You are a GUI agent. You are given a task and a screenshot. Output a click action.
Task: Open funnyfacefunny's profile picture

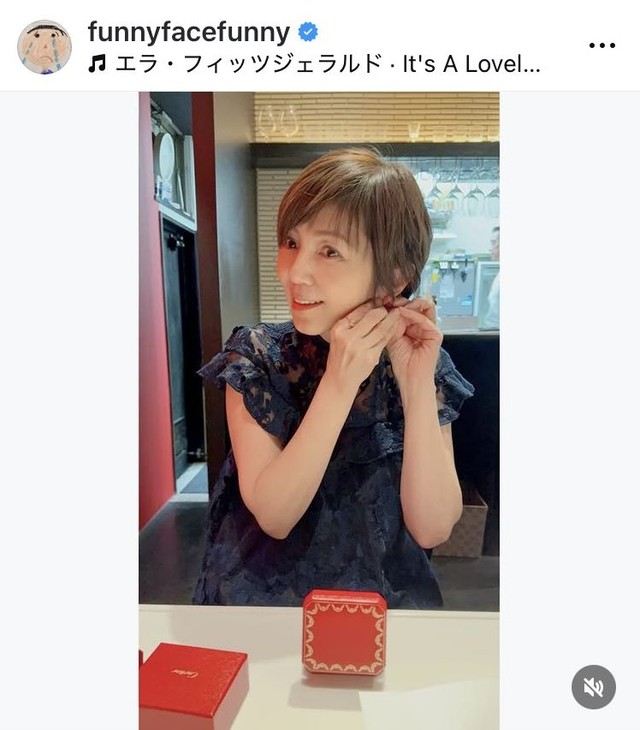[44, 47]
